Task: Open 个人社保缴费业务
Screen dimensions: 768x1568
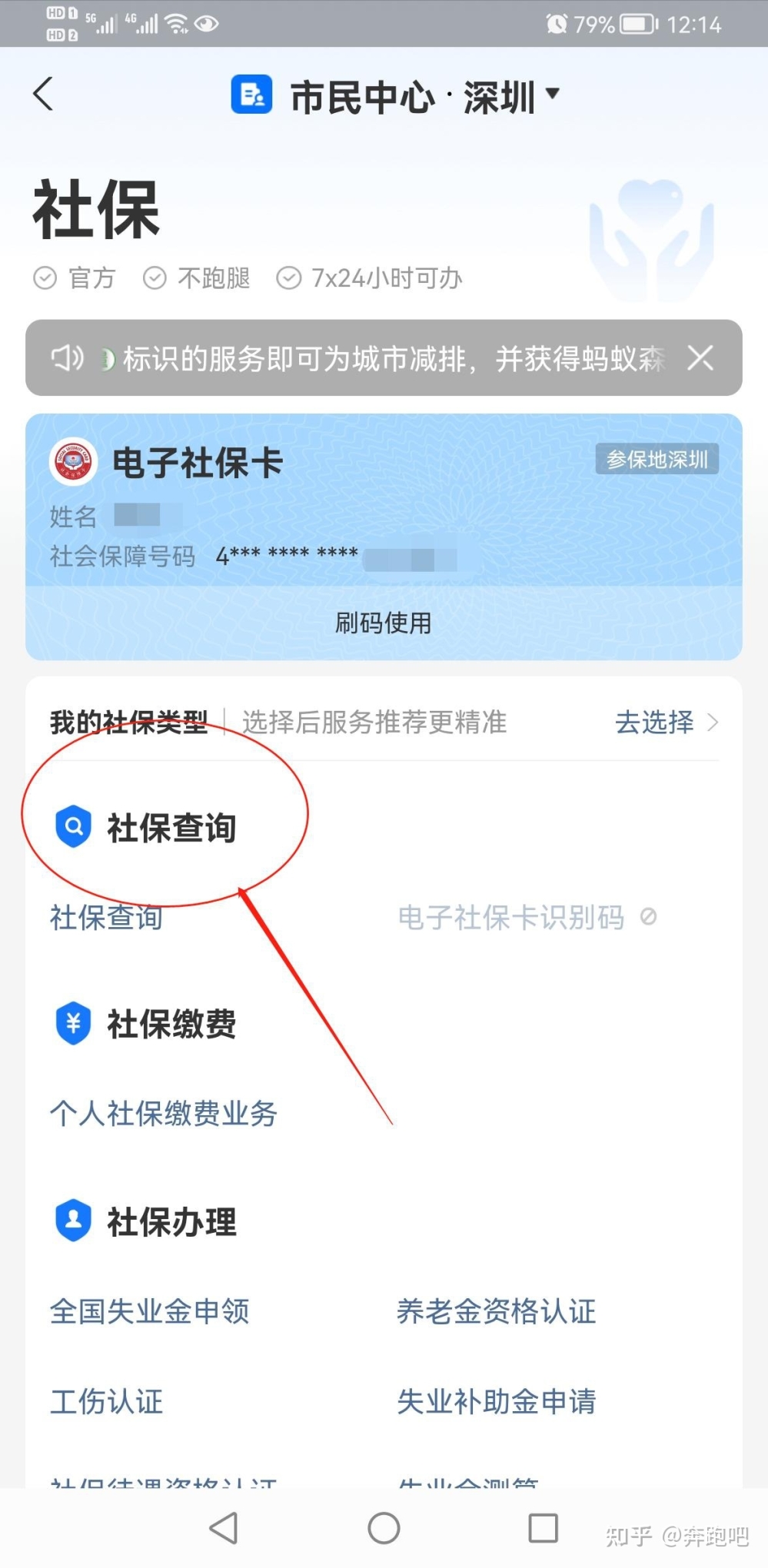Action: pyautogui.click(x=163, y=1113)
